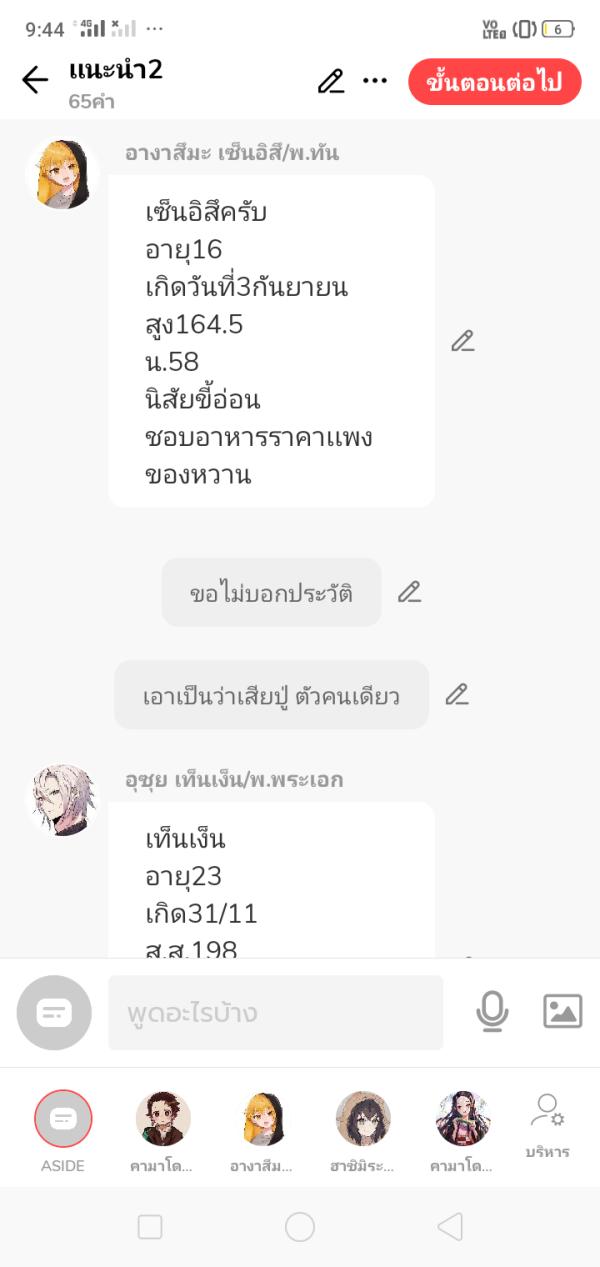Viewport: 600px width, 1267px height.
Task: Edit the เซ็นอิสึครับ profile message
Action: pyautogui.click(x=462, y=341)
